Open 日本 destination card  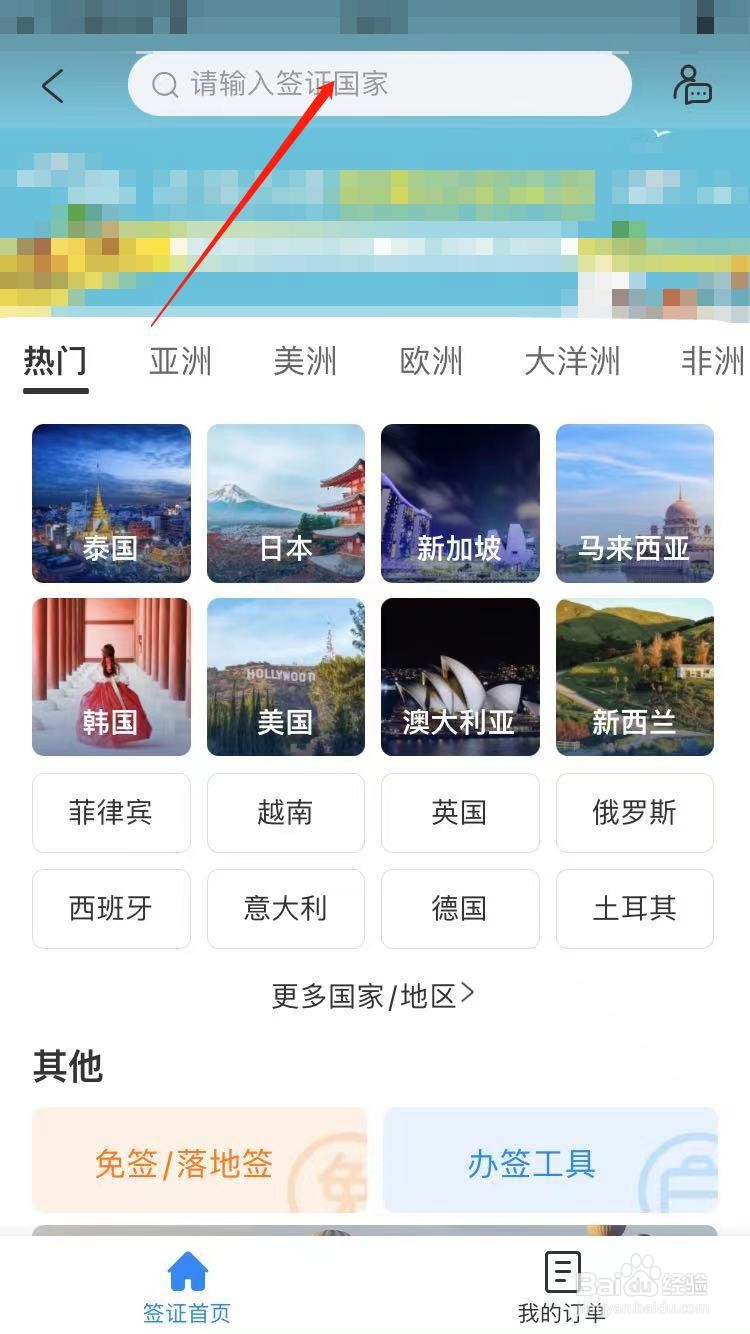pos(285,503)
